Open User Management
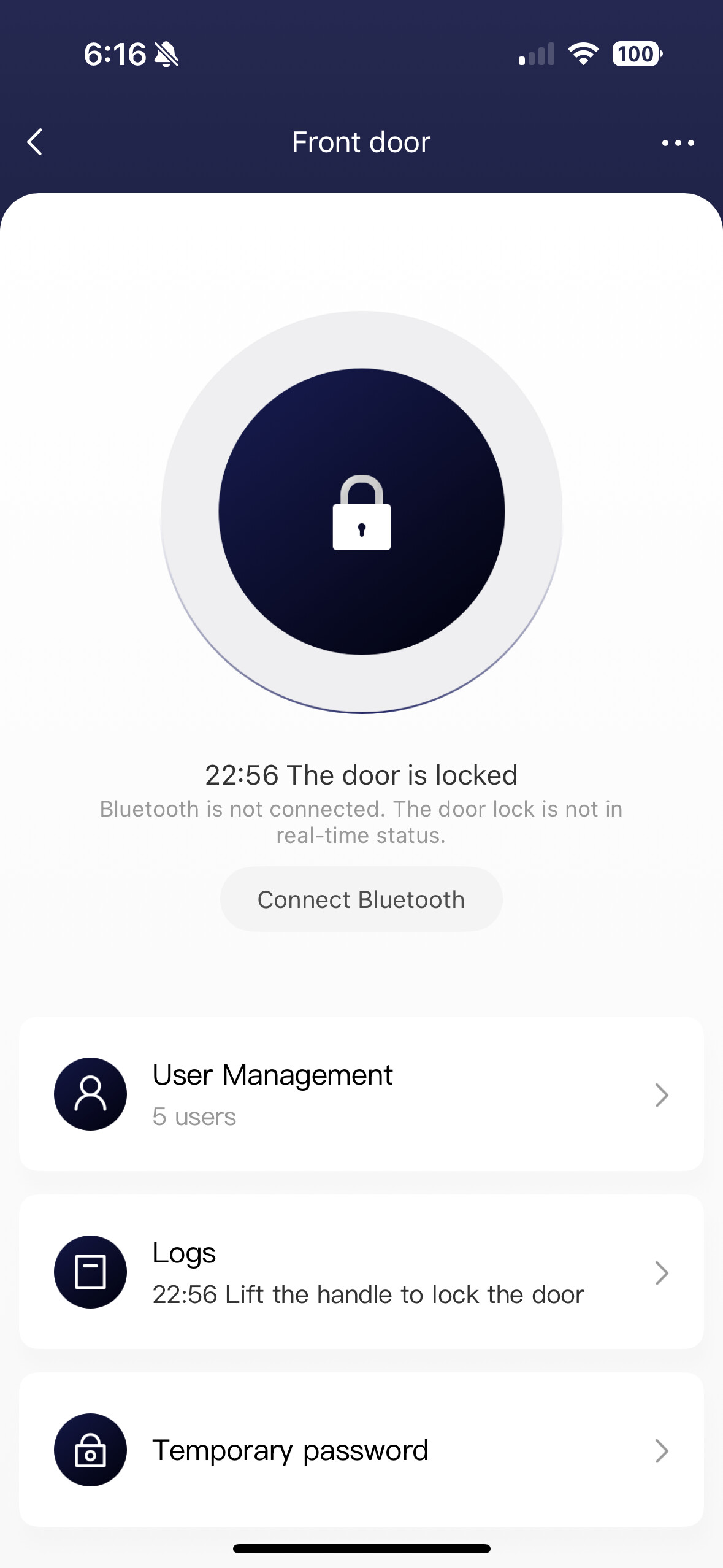The height and width of the screenshot is (1568, 723). 361,1094
